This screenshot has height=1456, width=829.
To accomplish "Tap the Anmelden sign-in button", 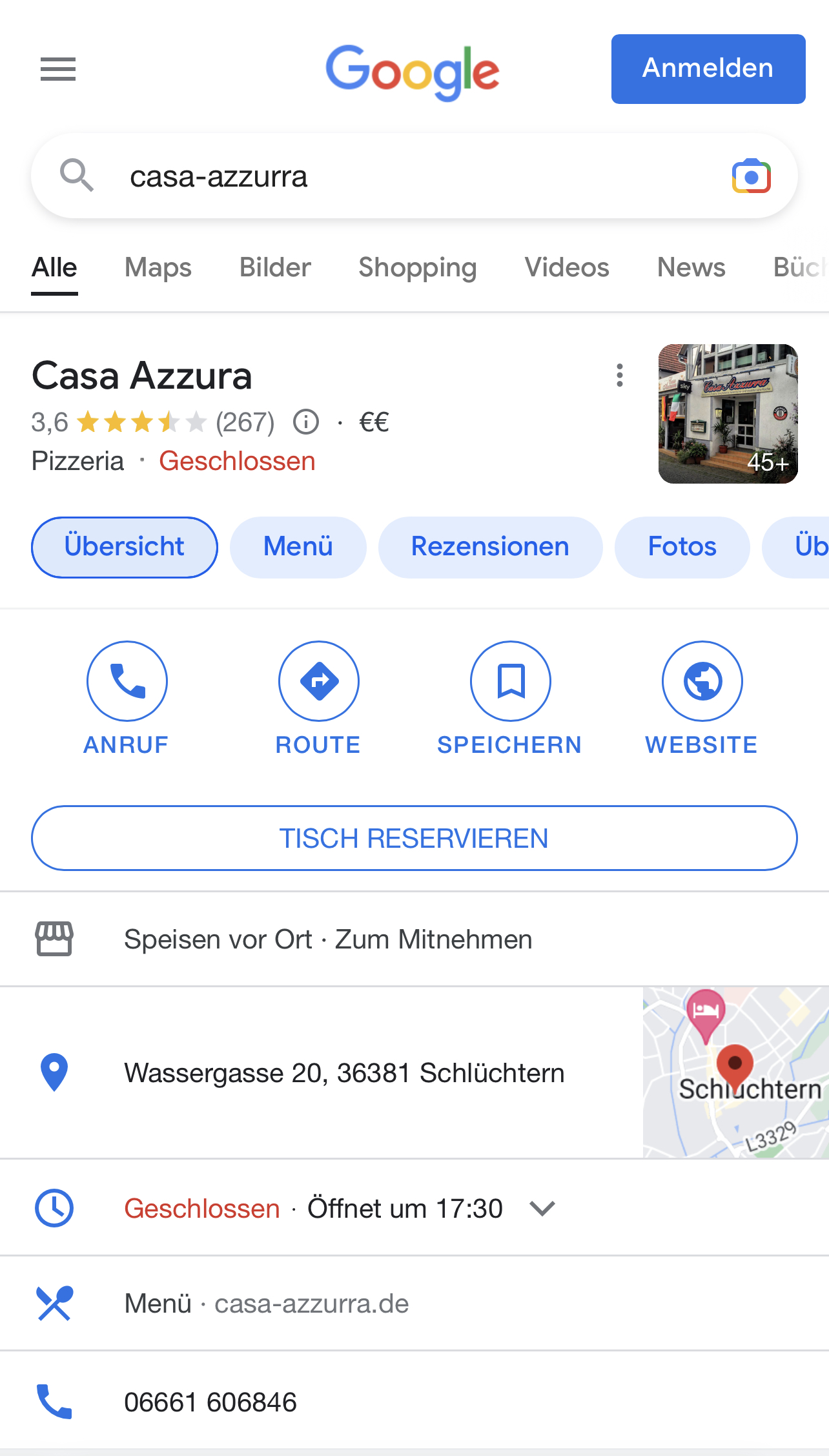I will (708, 69).
